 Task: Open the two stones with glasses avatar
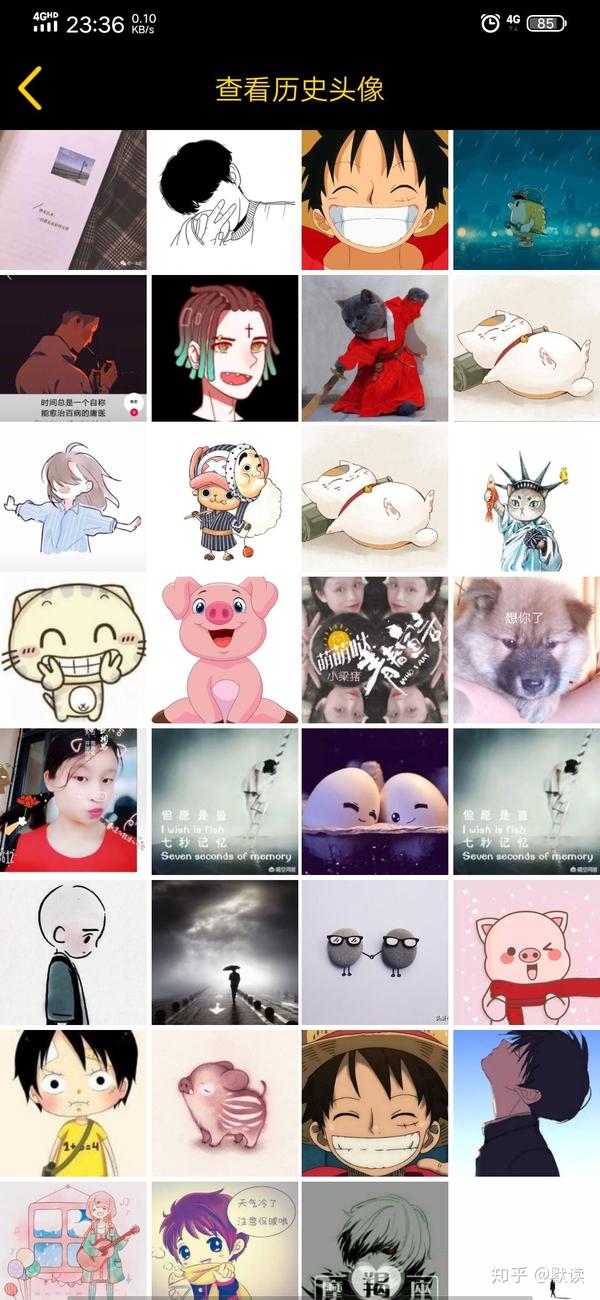(375, 952)
